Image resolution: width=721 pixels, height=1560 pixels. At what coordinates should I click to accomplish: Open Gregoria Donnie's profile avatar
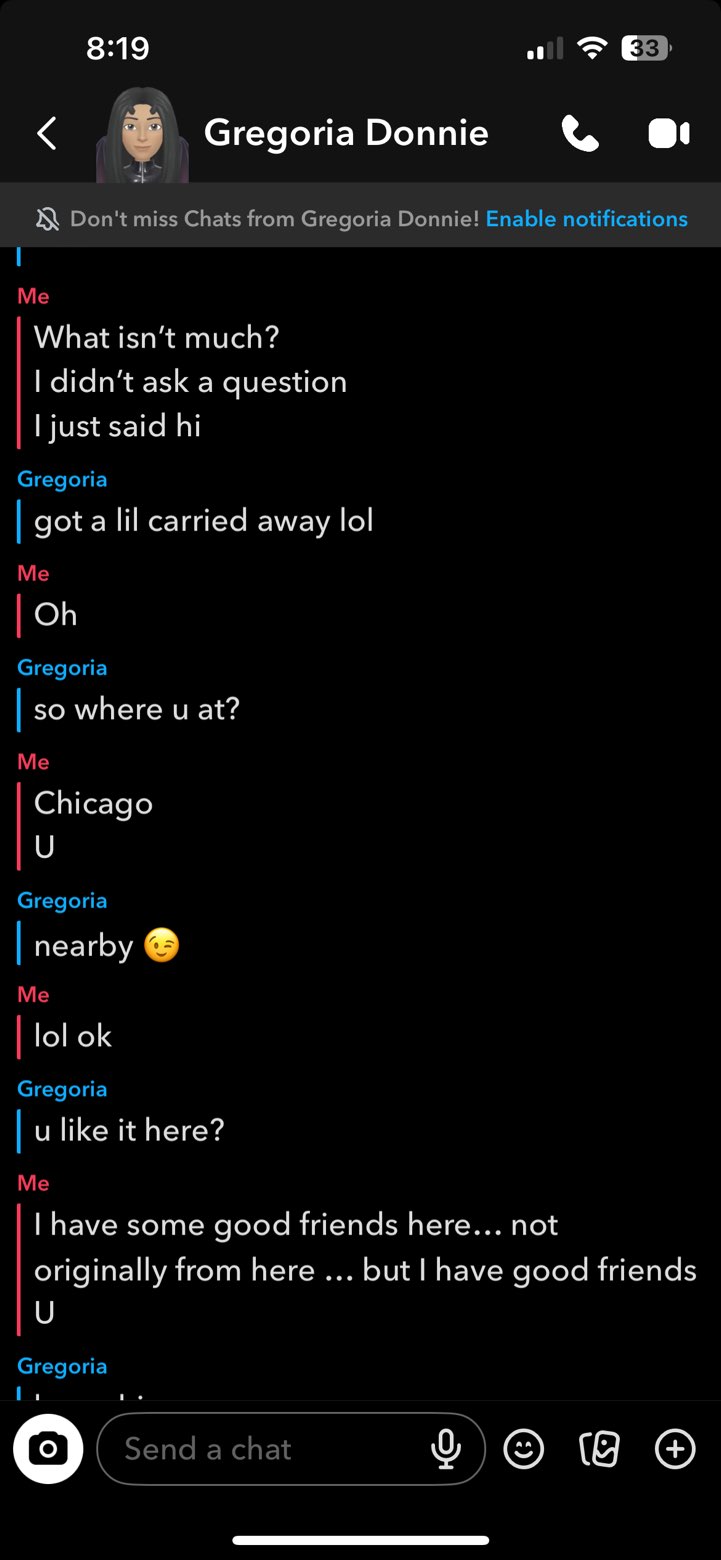[x=142, y=135]
